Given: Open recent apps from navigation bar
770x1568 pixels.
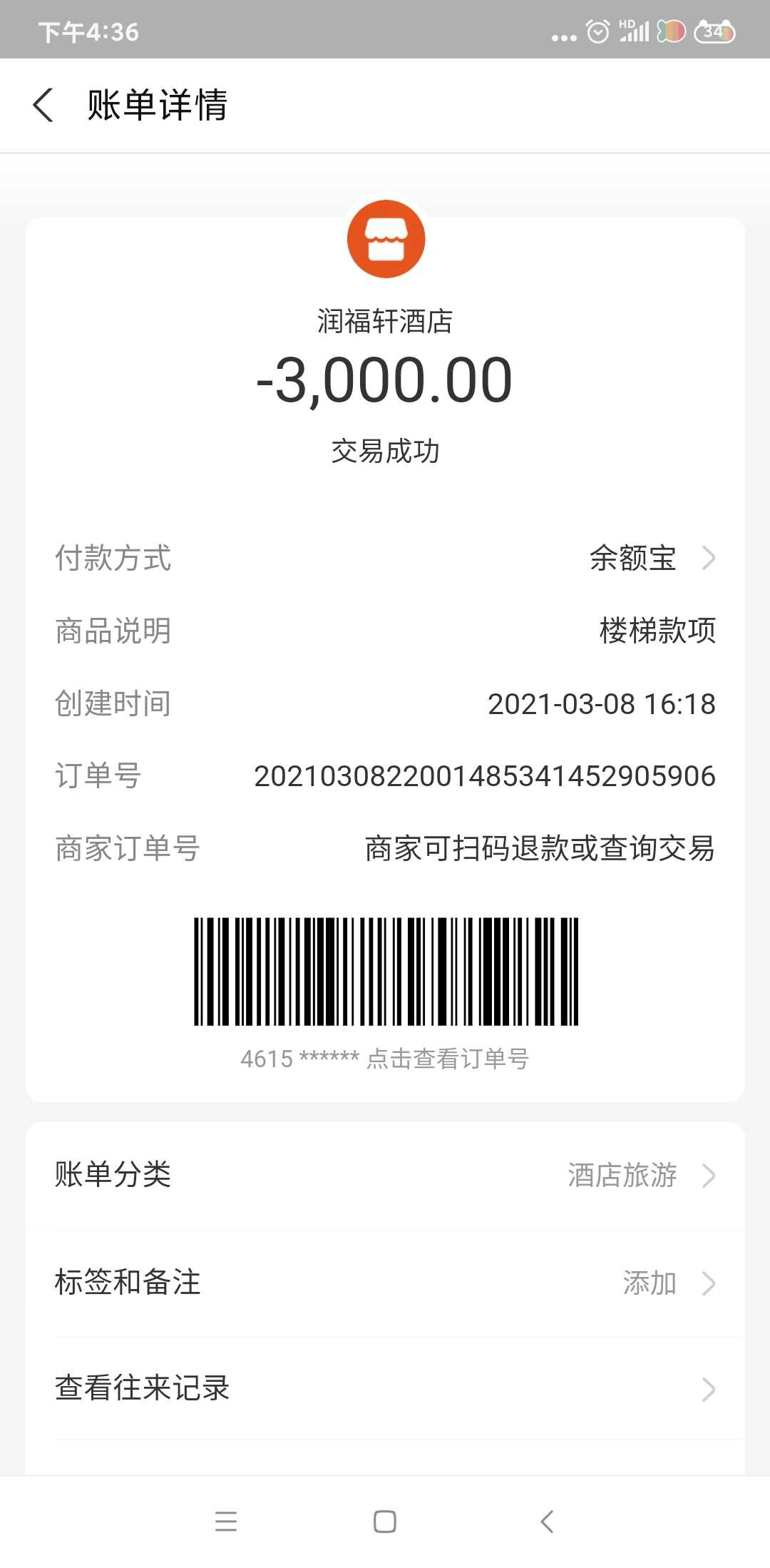Looking at the screenshot, I should 226,1522.
